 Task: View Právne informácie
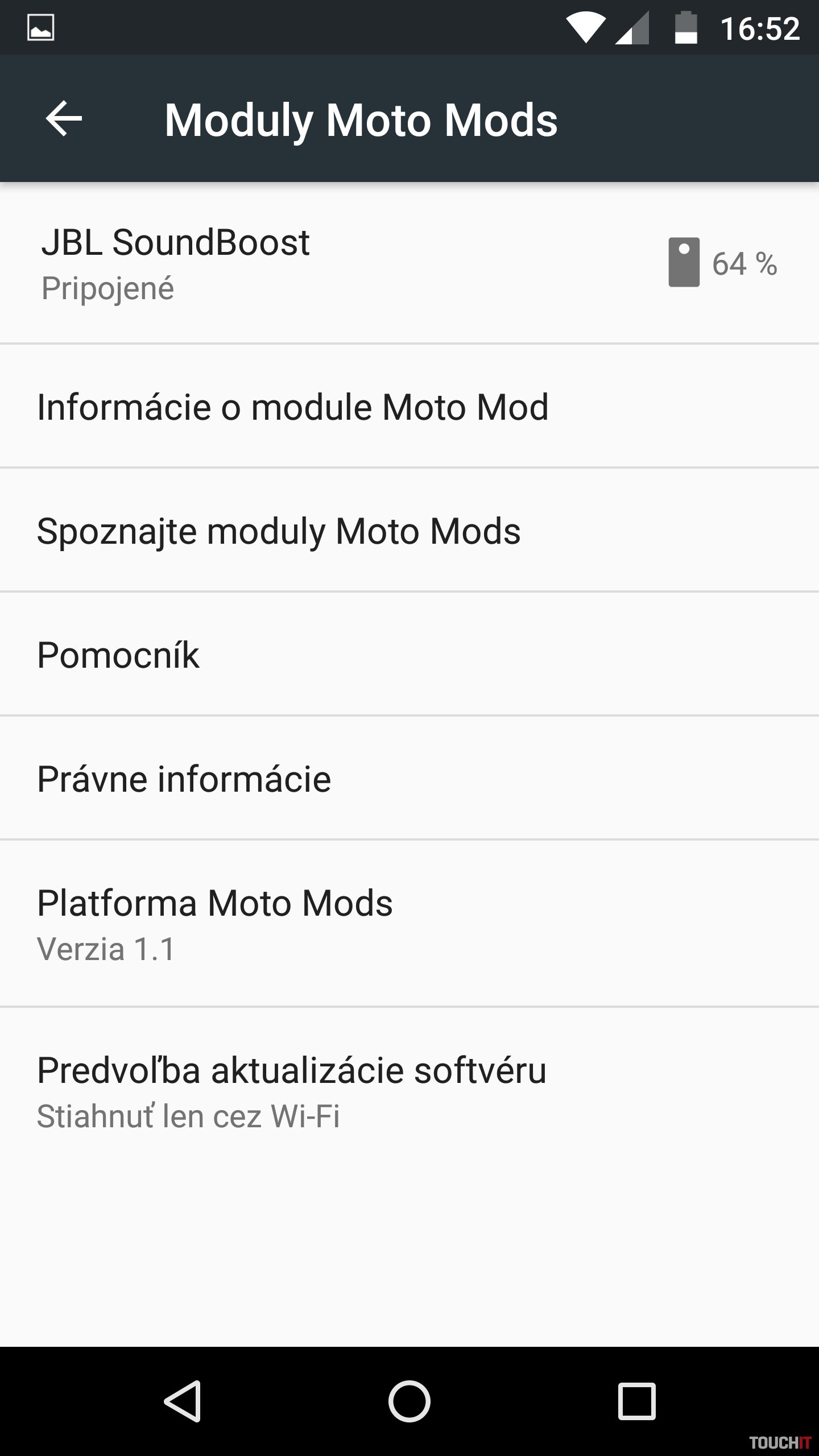tap(184, 779)
